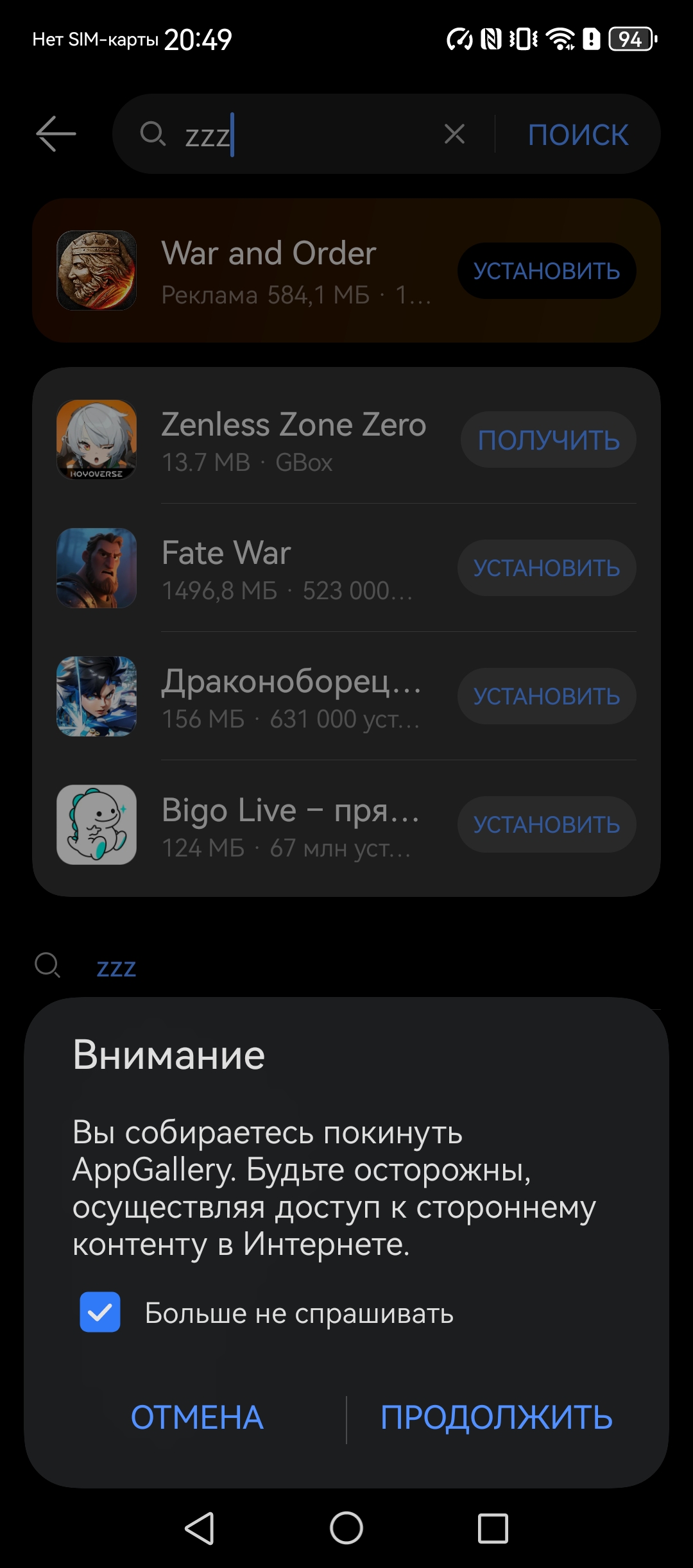Tap ПРОДОЛЖИТЬ to leave AppGallery

[496, 1417]
